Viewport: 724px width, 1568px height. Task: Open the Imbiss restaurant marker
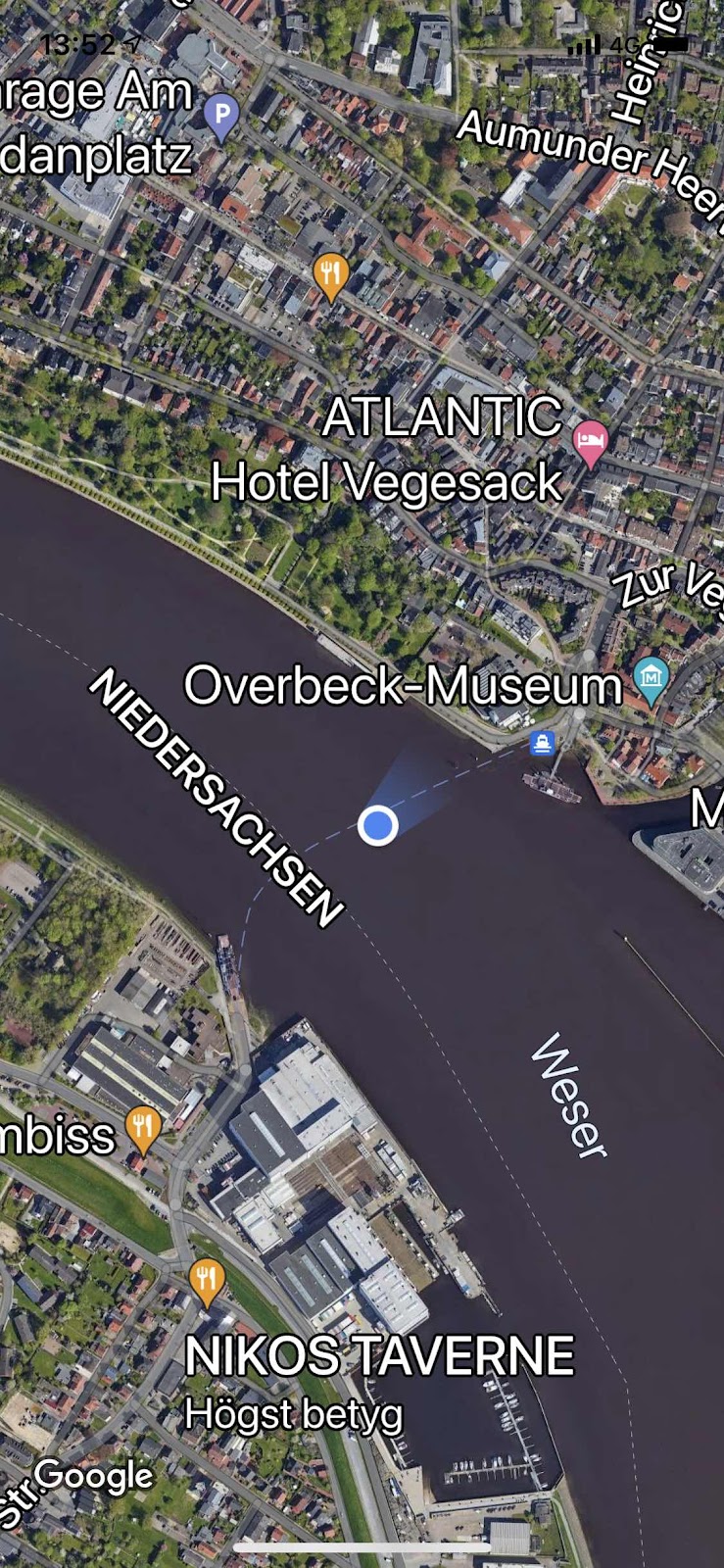(144, 1128)
